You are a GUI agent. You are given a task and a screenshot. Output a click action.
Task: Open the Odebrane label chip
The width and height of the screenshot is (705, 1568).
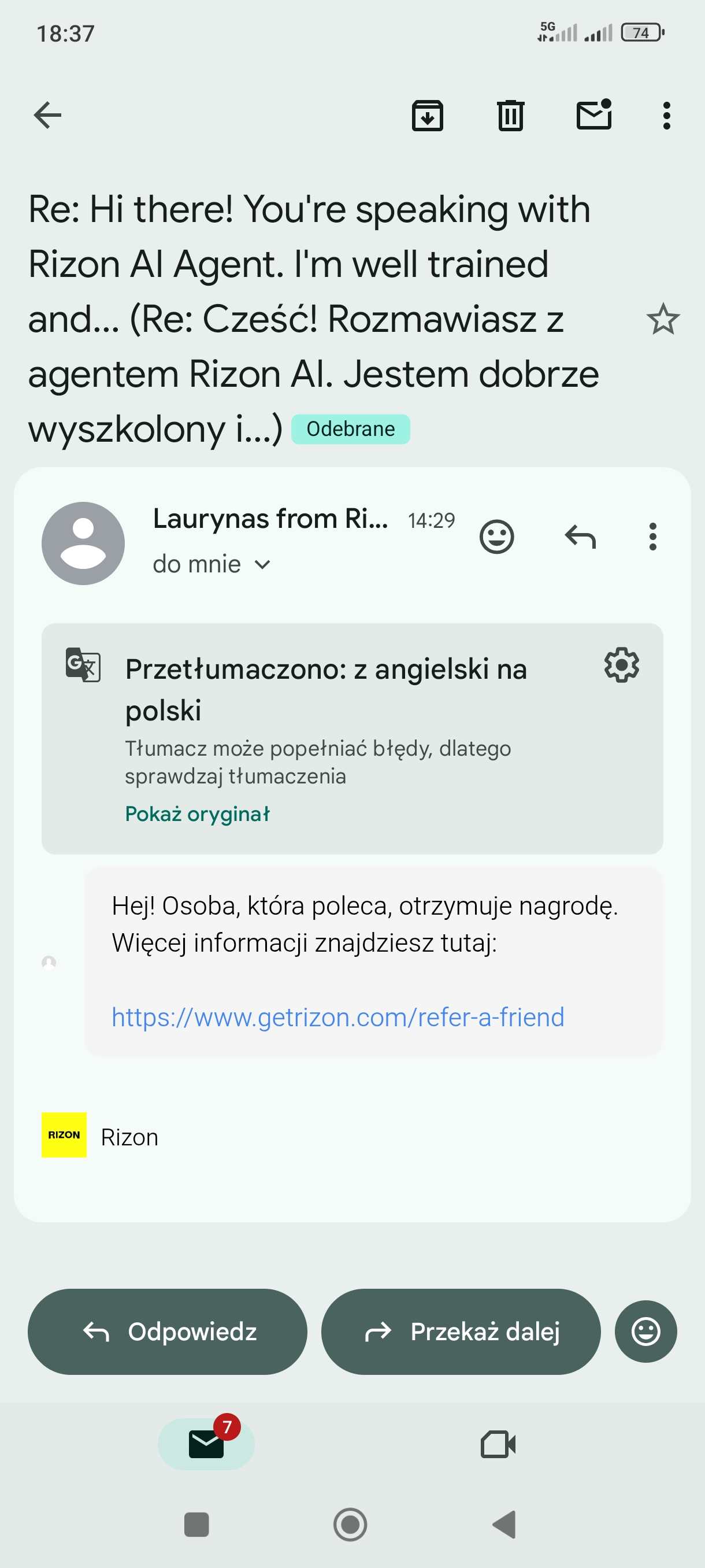[x=350, y=429]
